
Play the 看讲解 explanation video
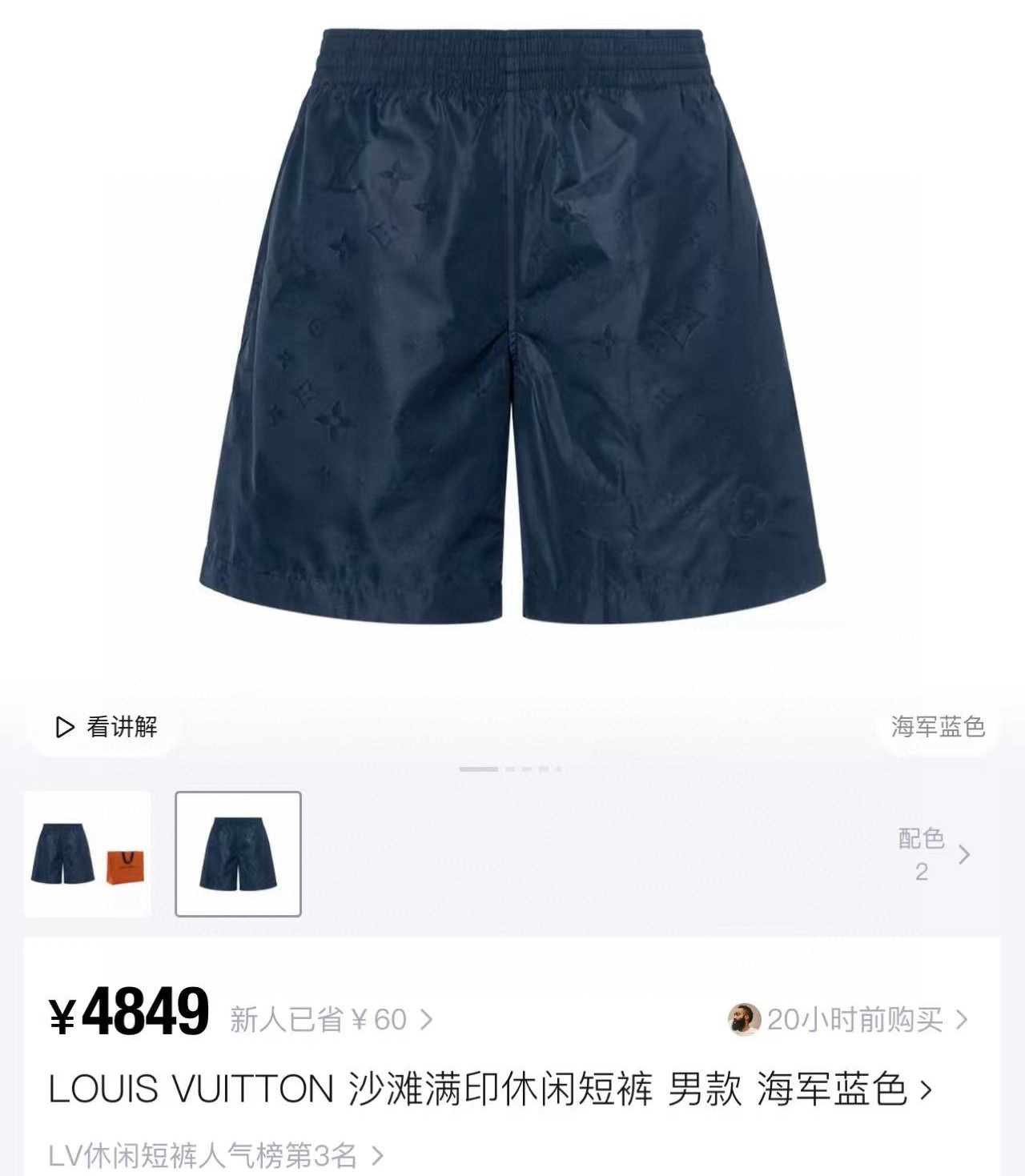point(106,727)
